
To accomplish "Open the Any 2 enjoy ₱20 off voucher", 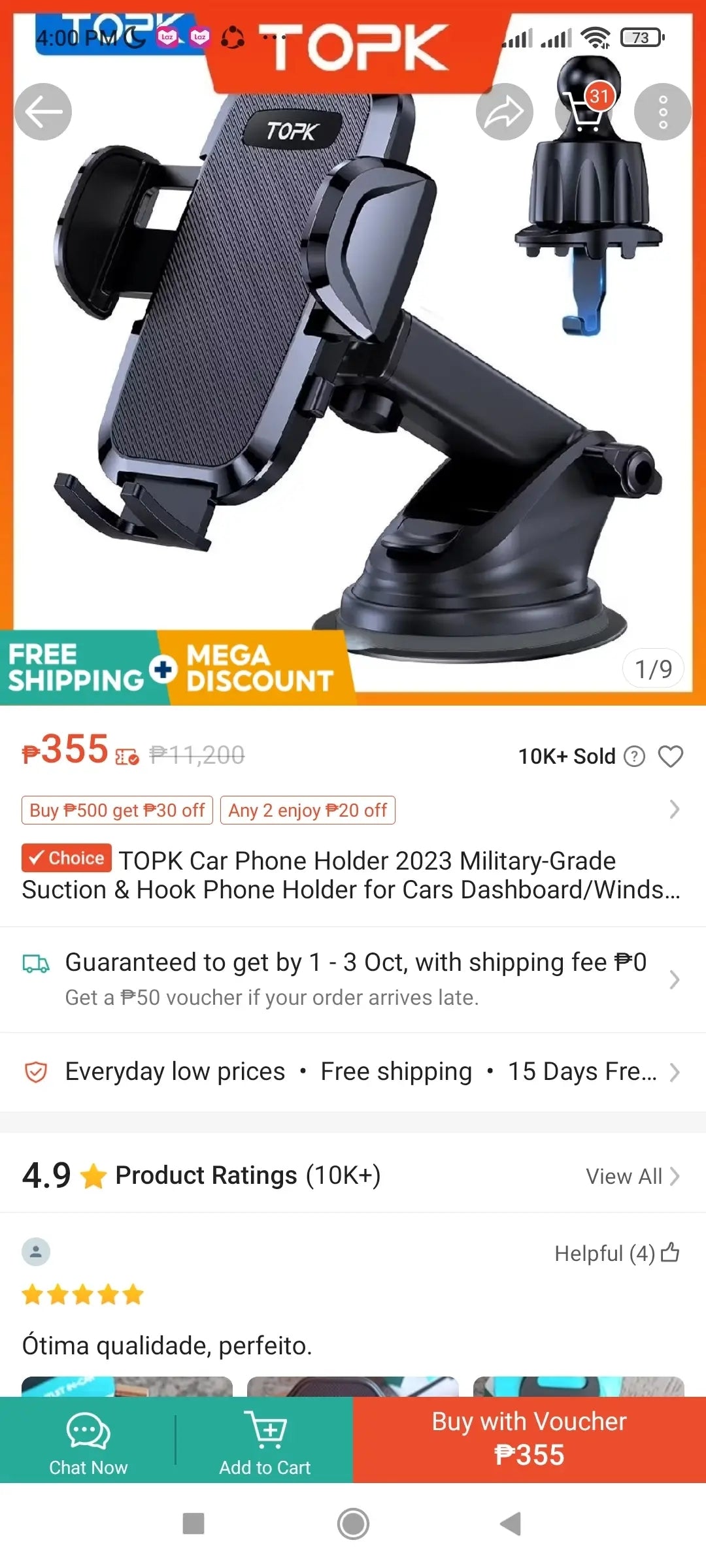I will 307,810.
